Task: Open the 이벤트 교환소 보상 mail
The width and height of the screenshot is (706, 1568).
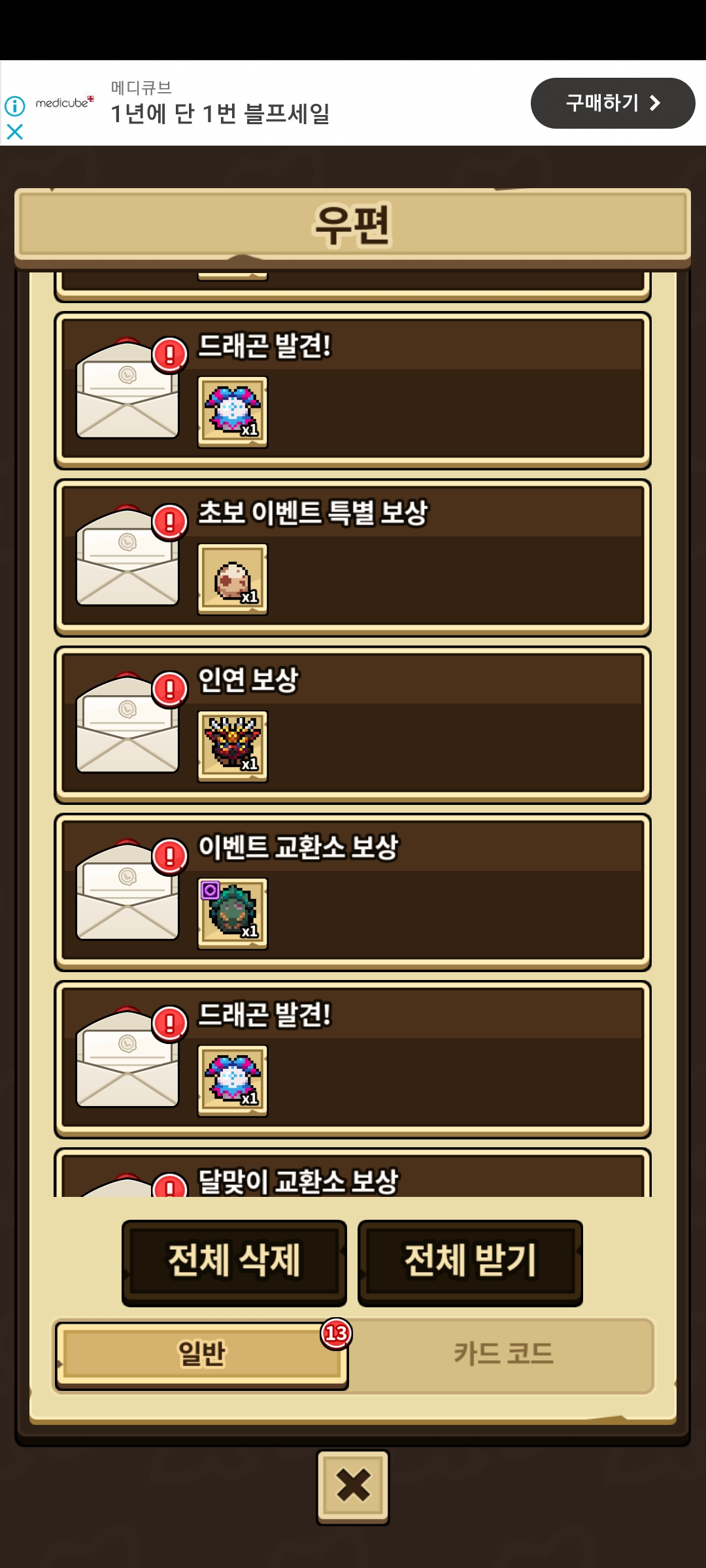Action: tap(353, 892)
